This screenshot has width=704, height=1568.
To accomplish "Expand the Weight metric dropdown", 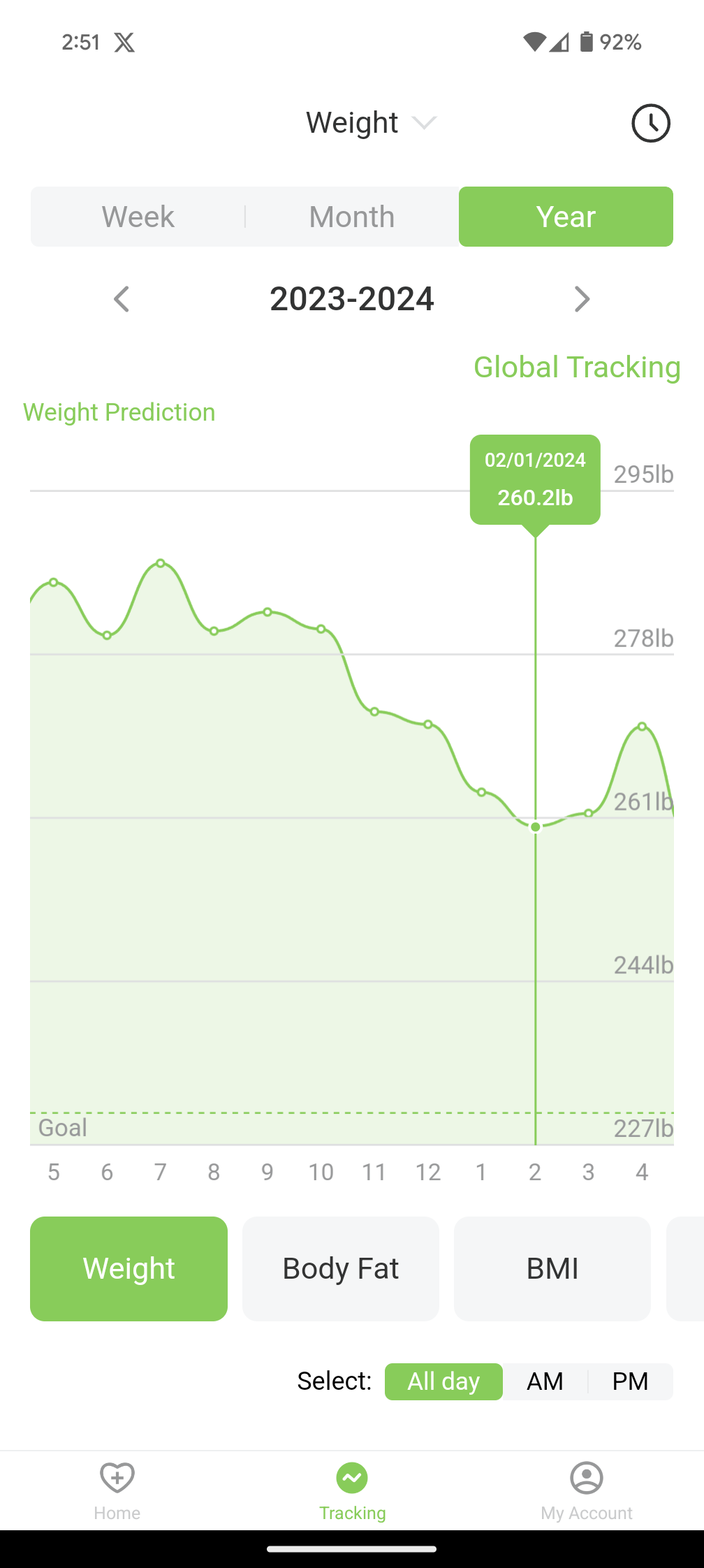I will [x=370, y=123].
